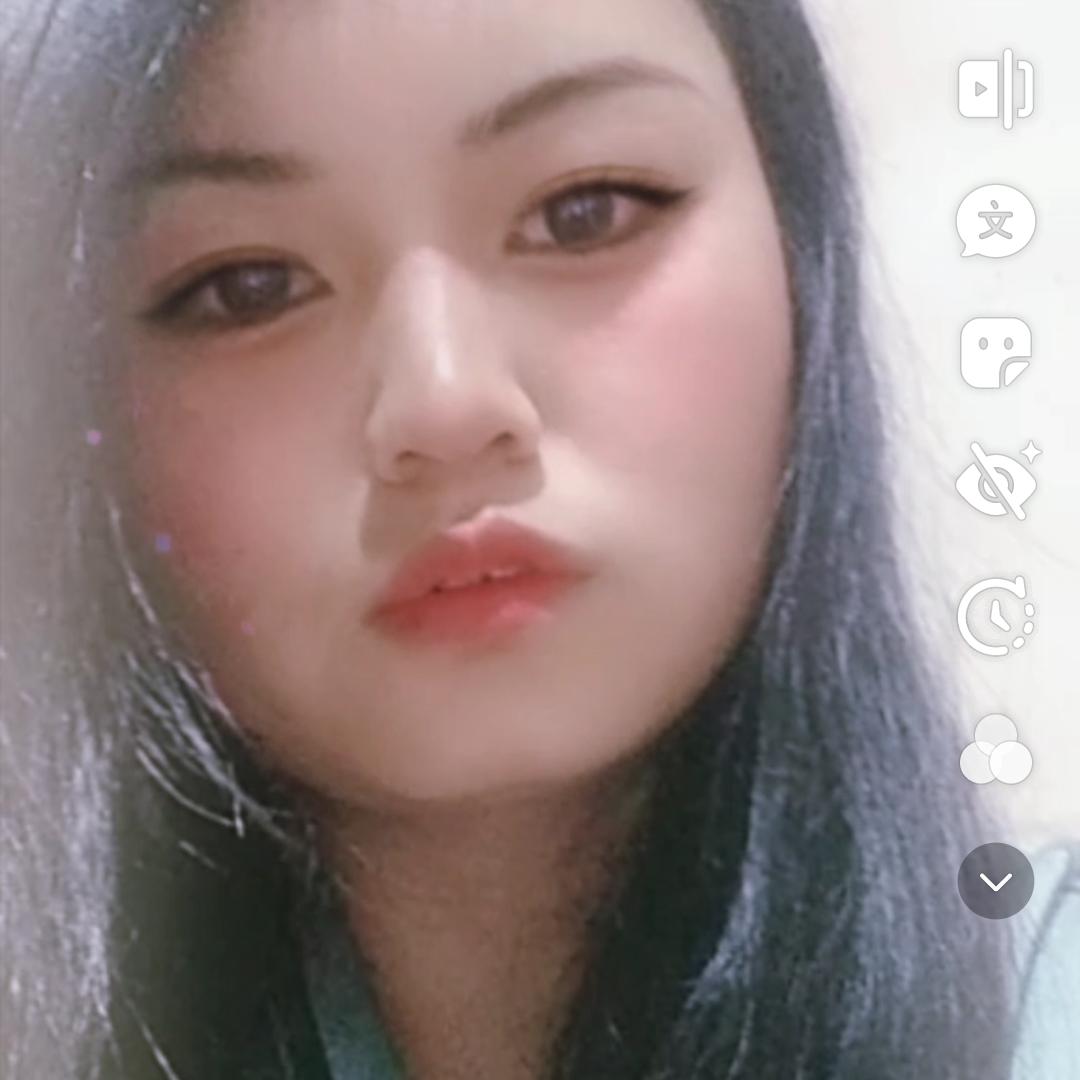This screenshot has height=1080, width=1080.
Task: Open the text translation captions tool
Action: (x=995, y=221)
